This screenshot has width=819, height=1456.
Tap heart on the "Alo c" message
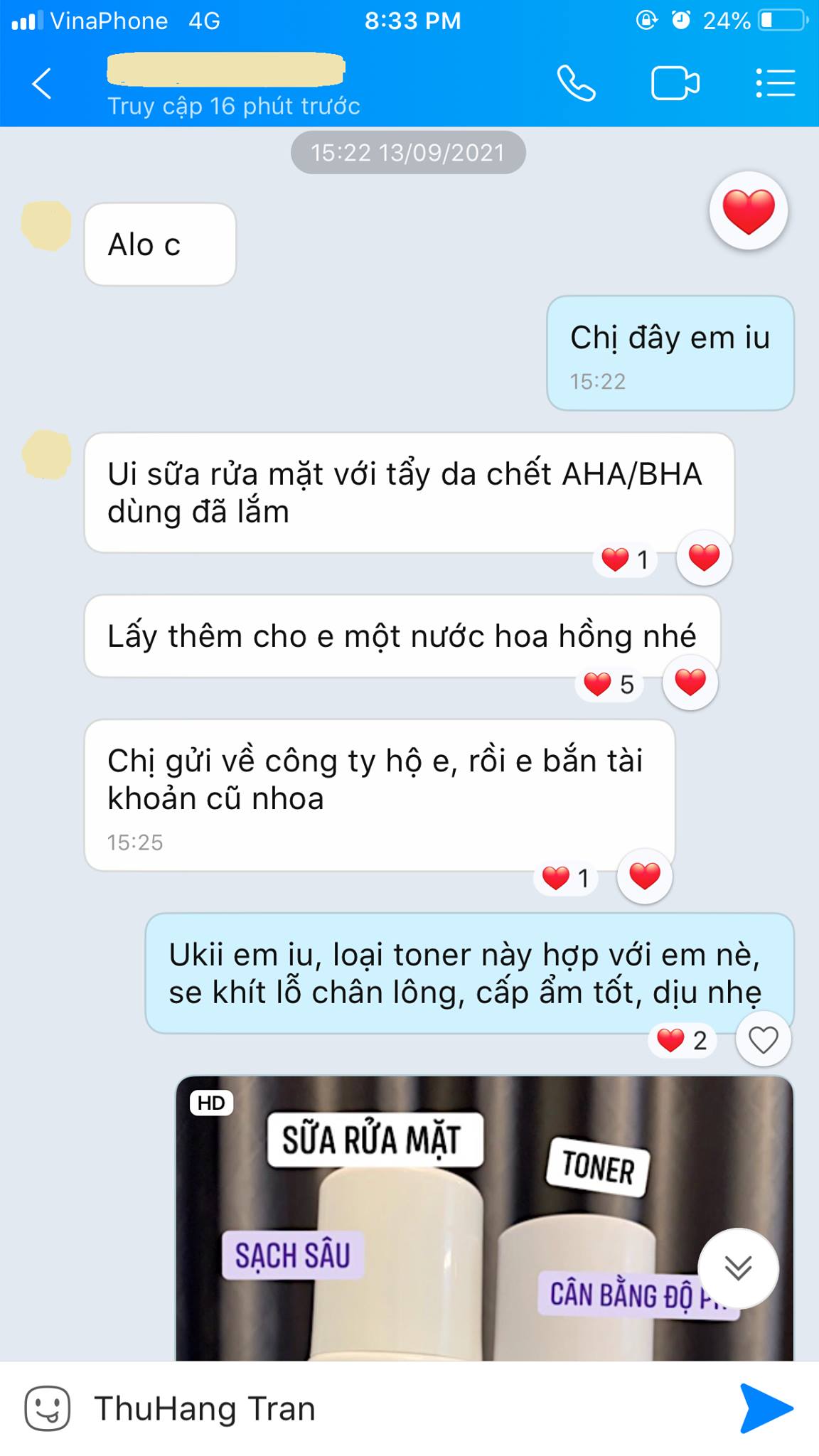(x=749, y=211)
